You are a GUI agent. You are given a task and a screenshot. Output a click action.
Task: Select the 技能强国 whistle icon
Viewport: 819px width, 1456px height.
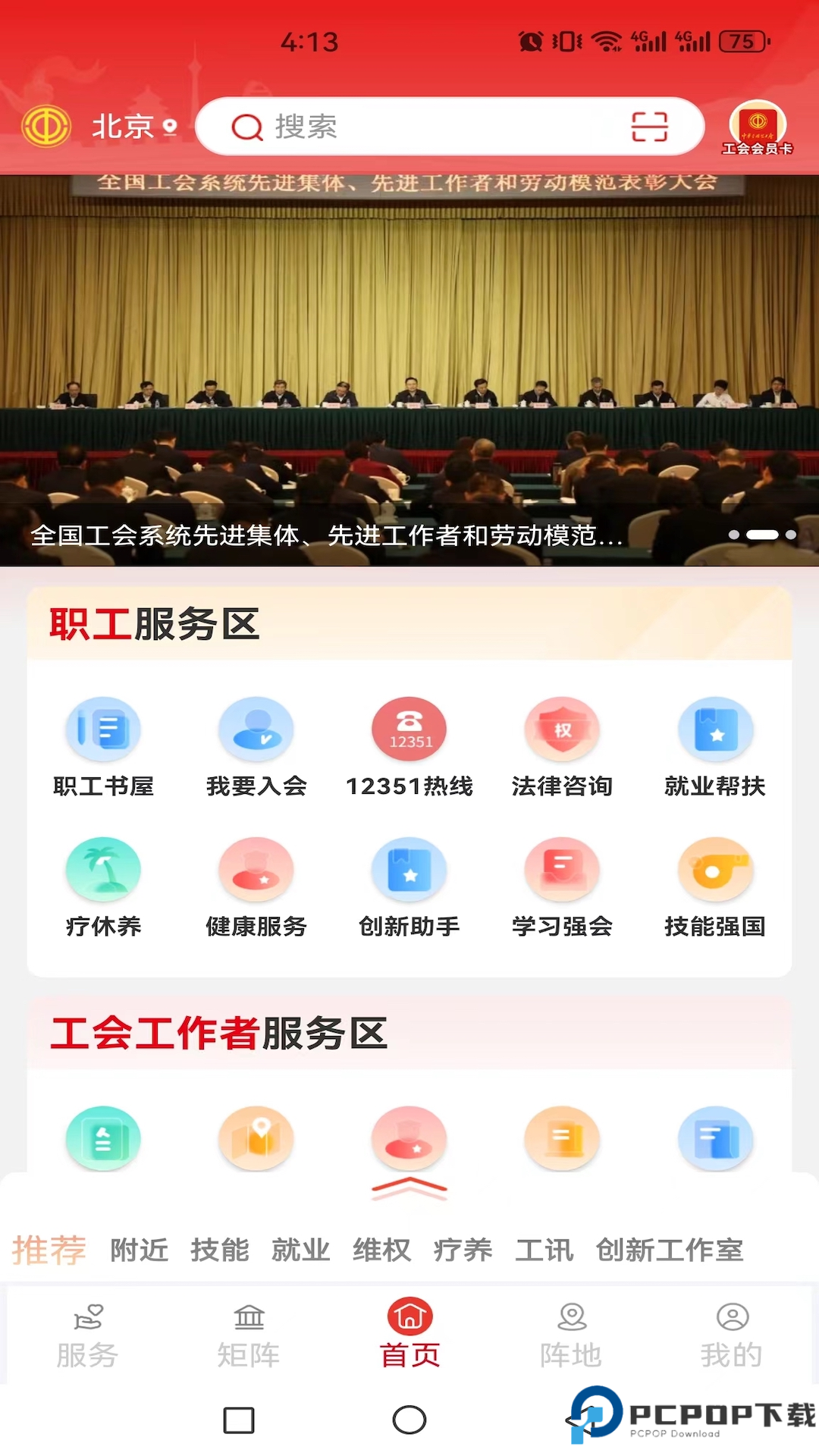pyautogui.click(x=715, y=868)
